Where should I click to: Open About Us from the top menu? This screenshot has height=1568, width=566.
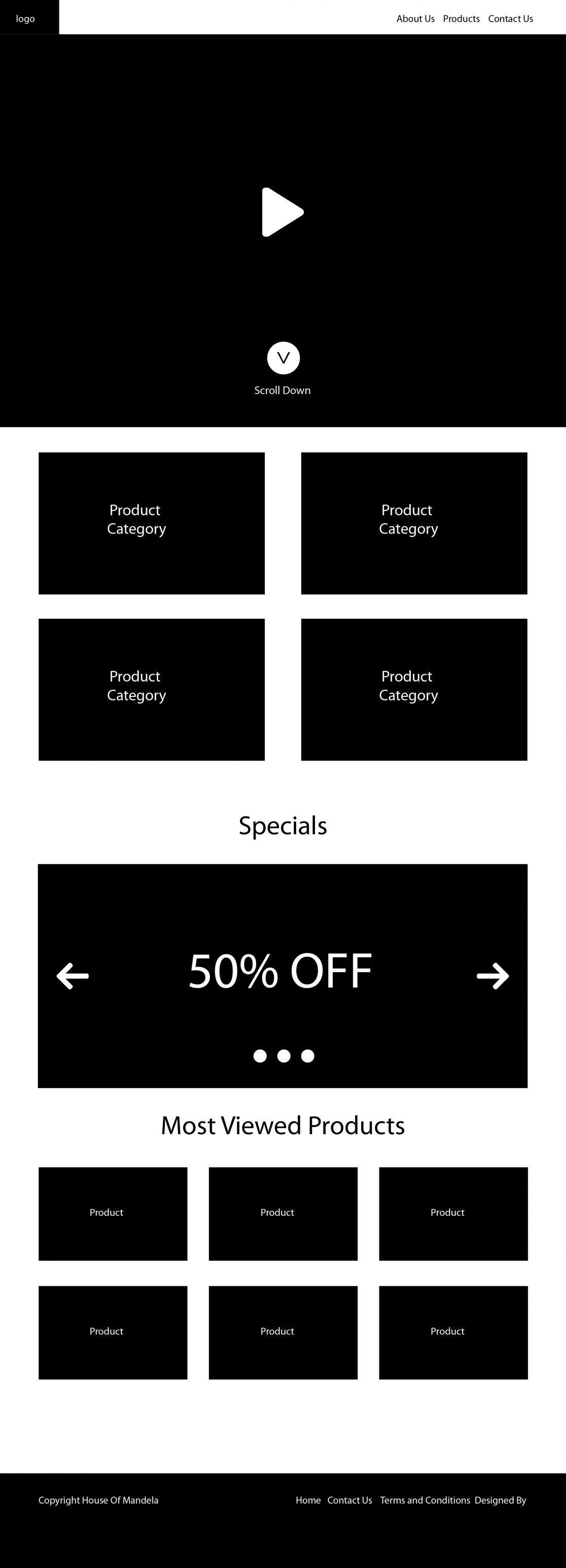(x=415, y=19)
